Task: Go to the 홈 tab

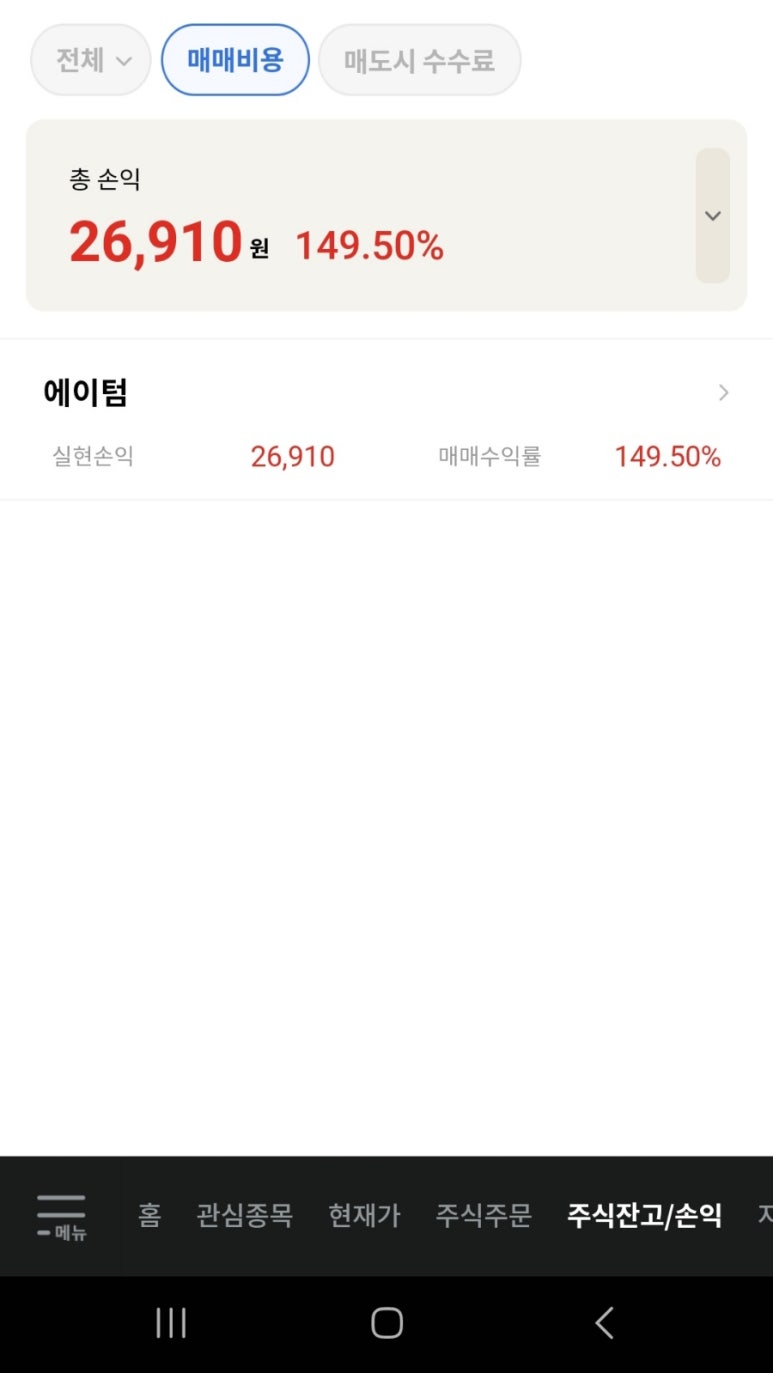Action: coord(149,1216)
